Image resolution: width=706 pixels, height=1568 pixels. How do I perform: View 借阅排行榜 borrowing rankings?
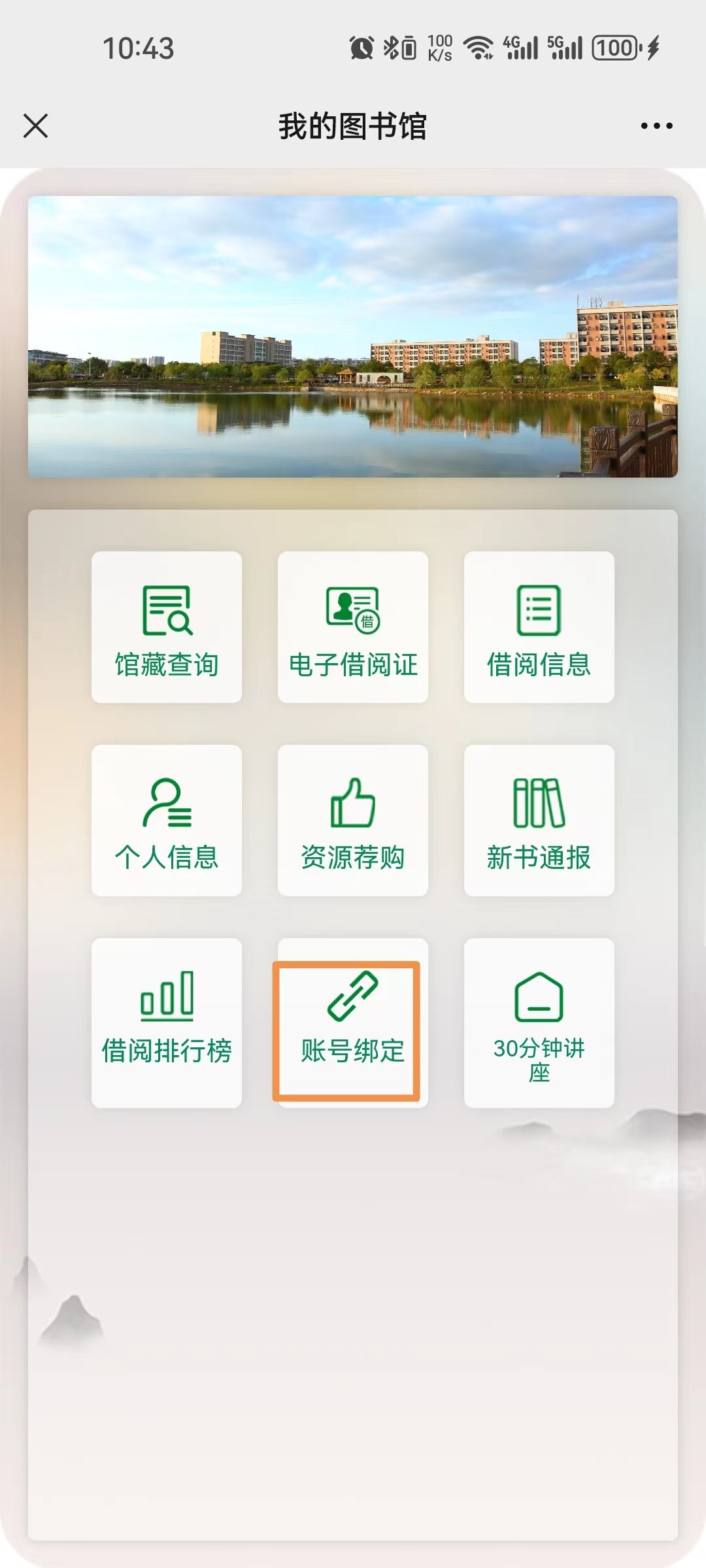pos(167,1022)
